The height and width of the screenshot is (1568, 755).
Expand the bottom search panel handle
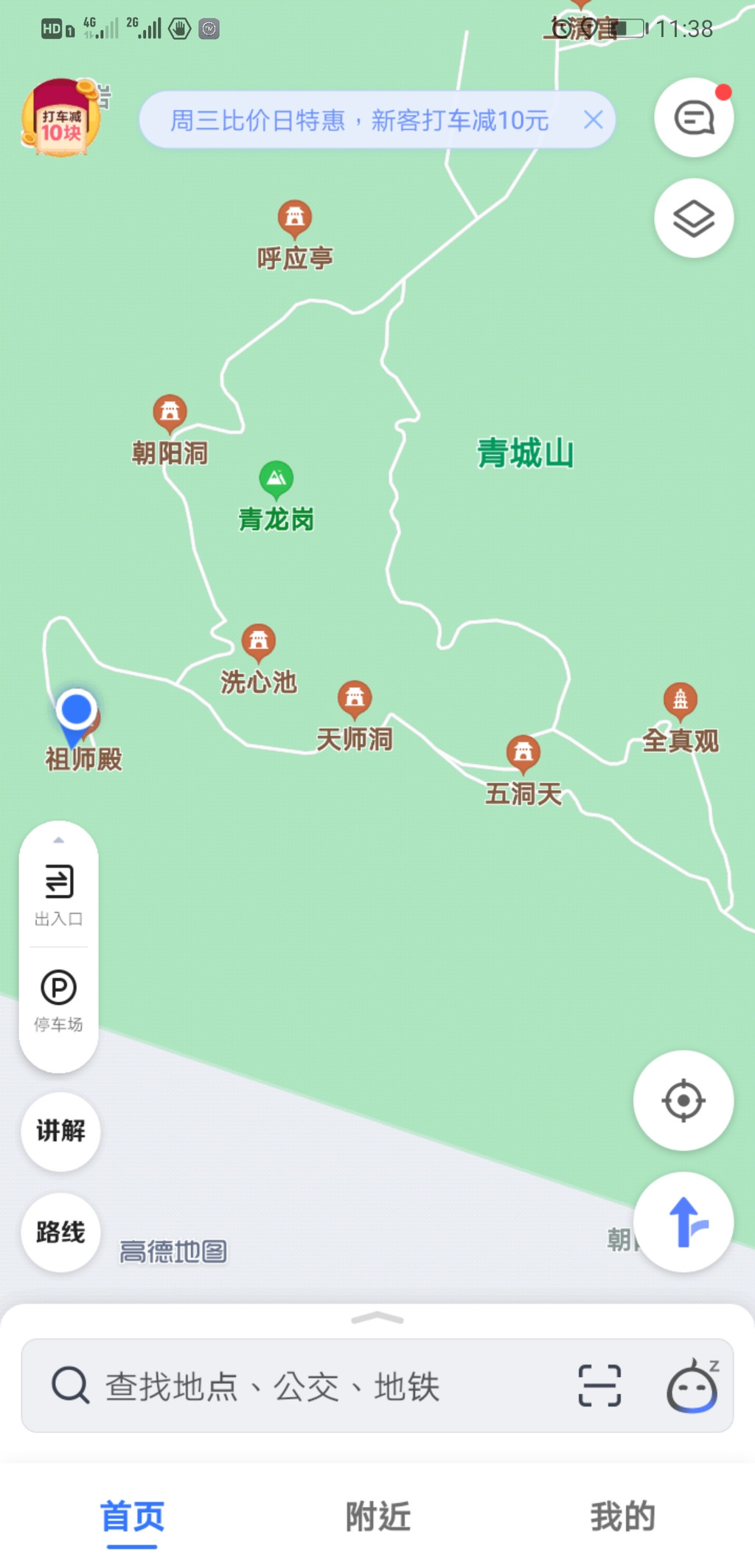(377, 1319)
